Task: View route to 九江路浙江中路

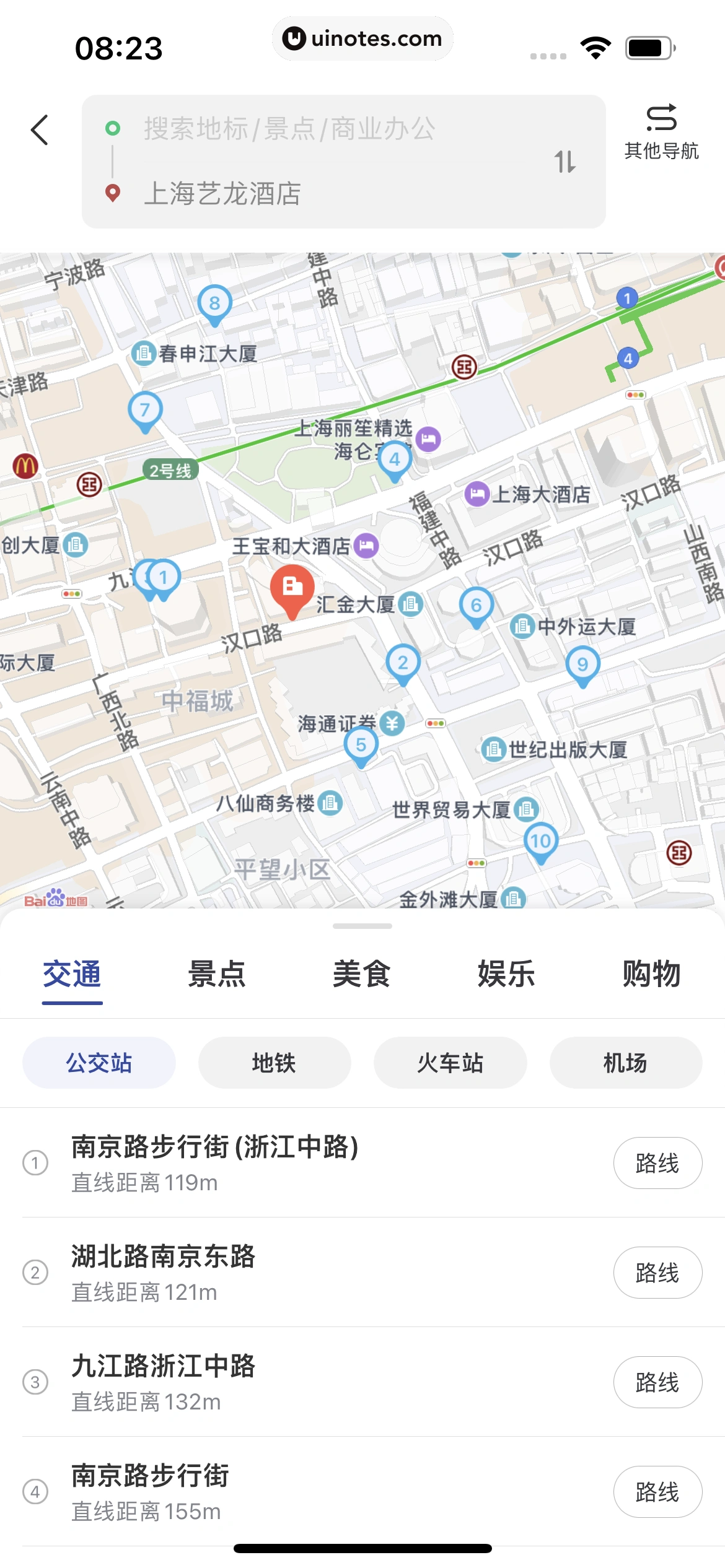Action: 657,1382
